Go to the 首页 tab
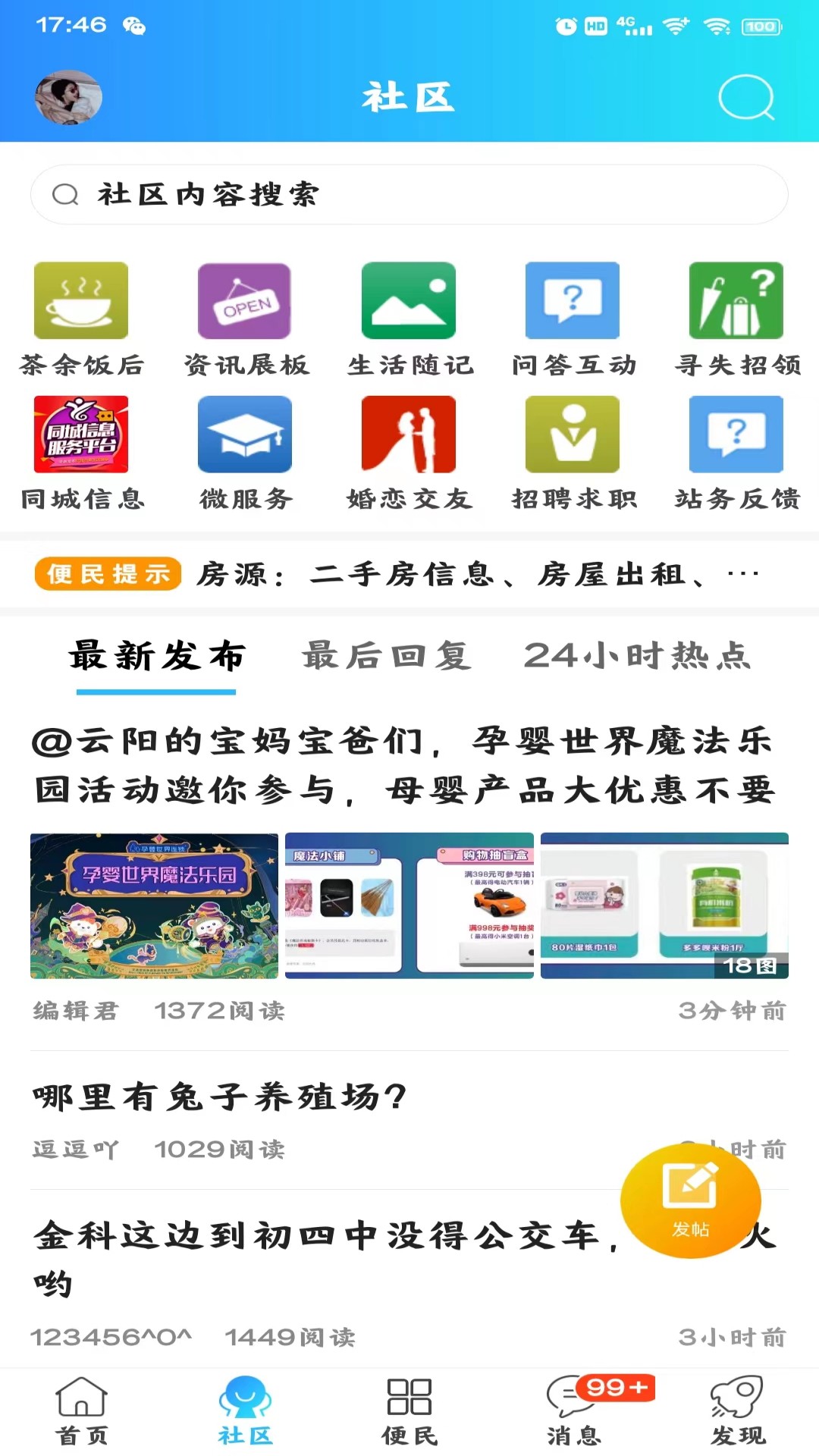The image size is (819, 1456). tap(82, 1410)
